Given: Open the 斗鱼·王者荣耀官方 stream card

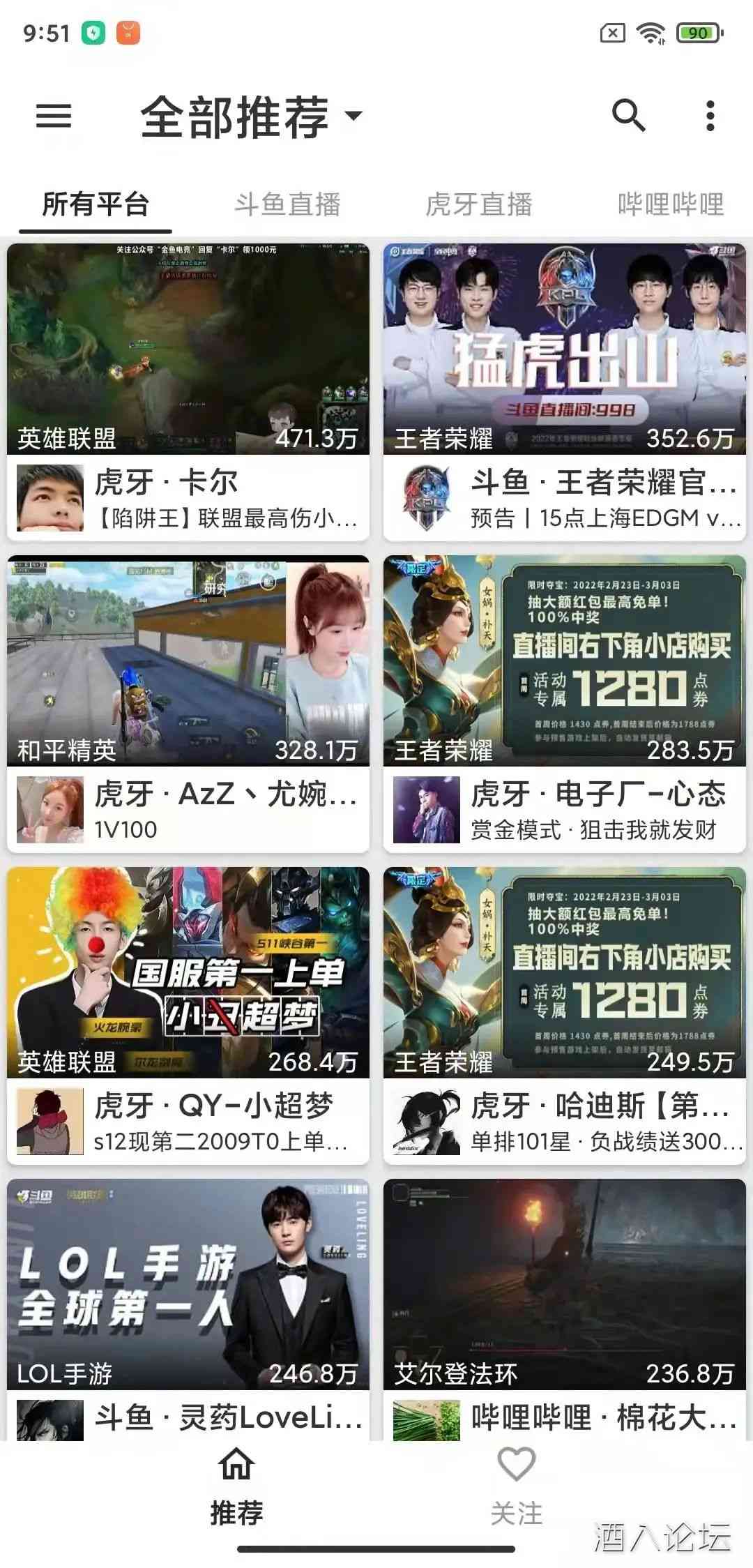Looking at the screenshot, I should click(x=565, y=391).
